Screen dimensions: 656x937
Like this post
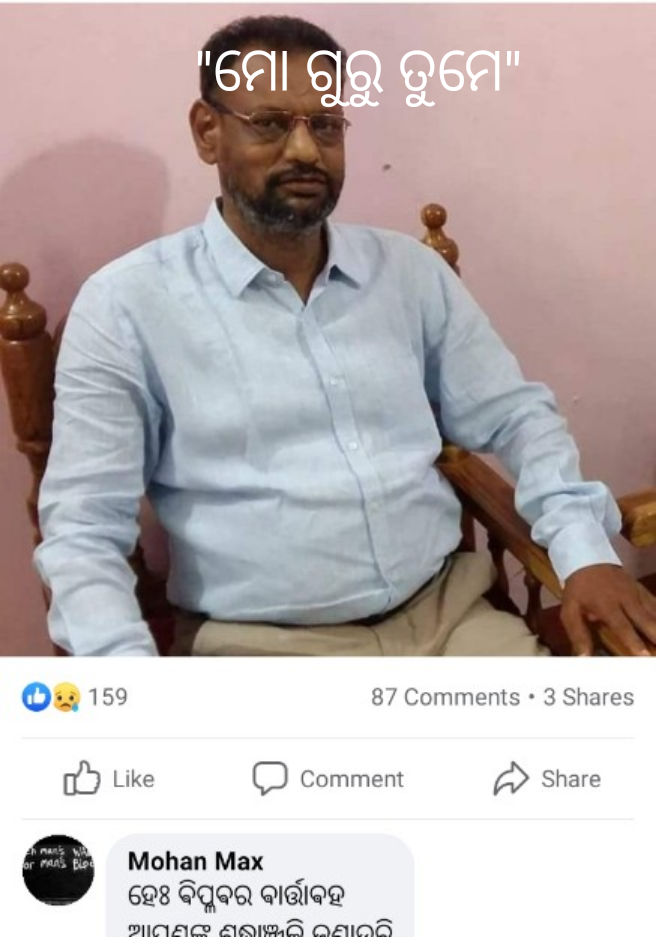point(109,779)
